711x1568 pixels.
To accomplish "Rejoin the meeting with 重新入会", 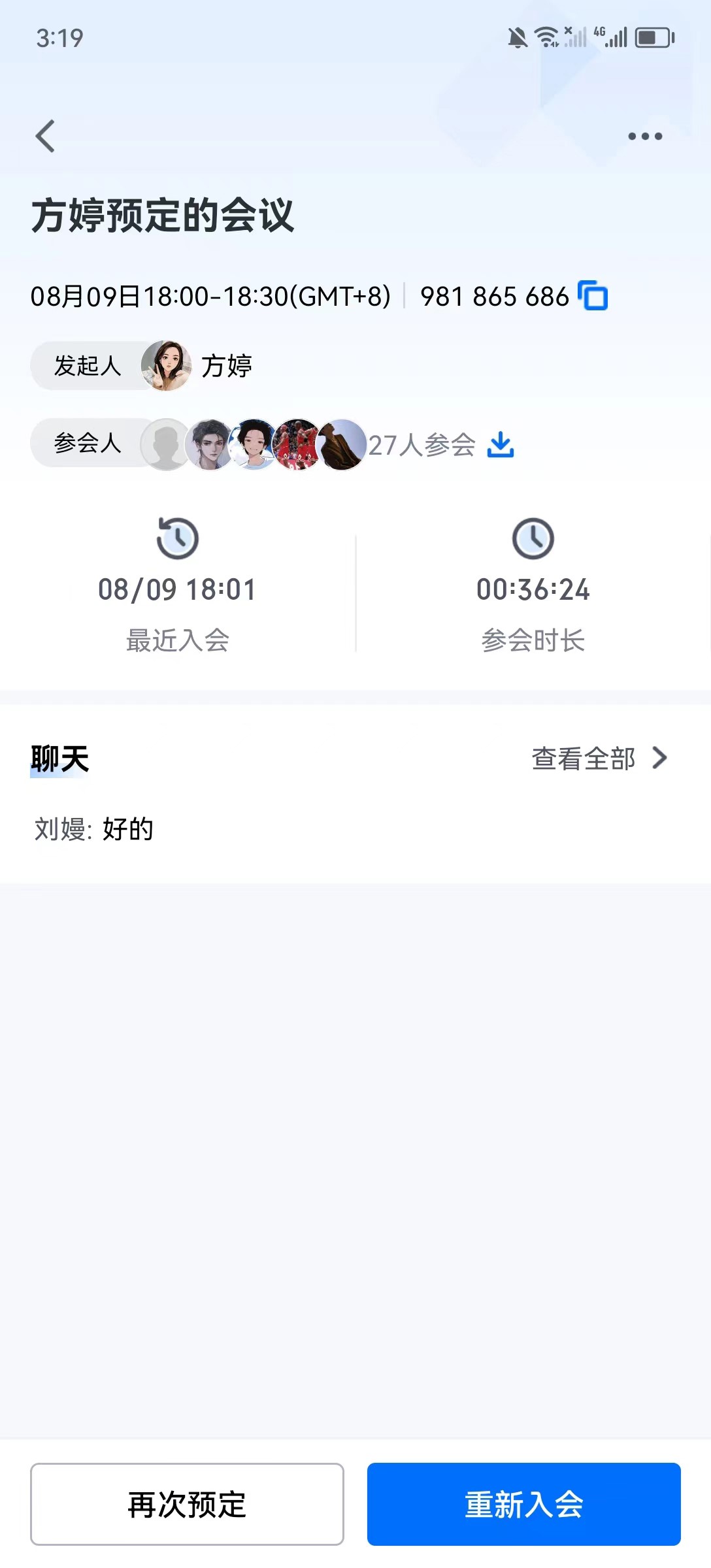I will pos(524,1504).
